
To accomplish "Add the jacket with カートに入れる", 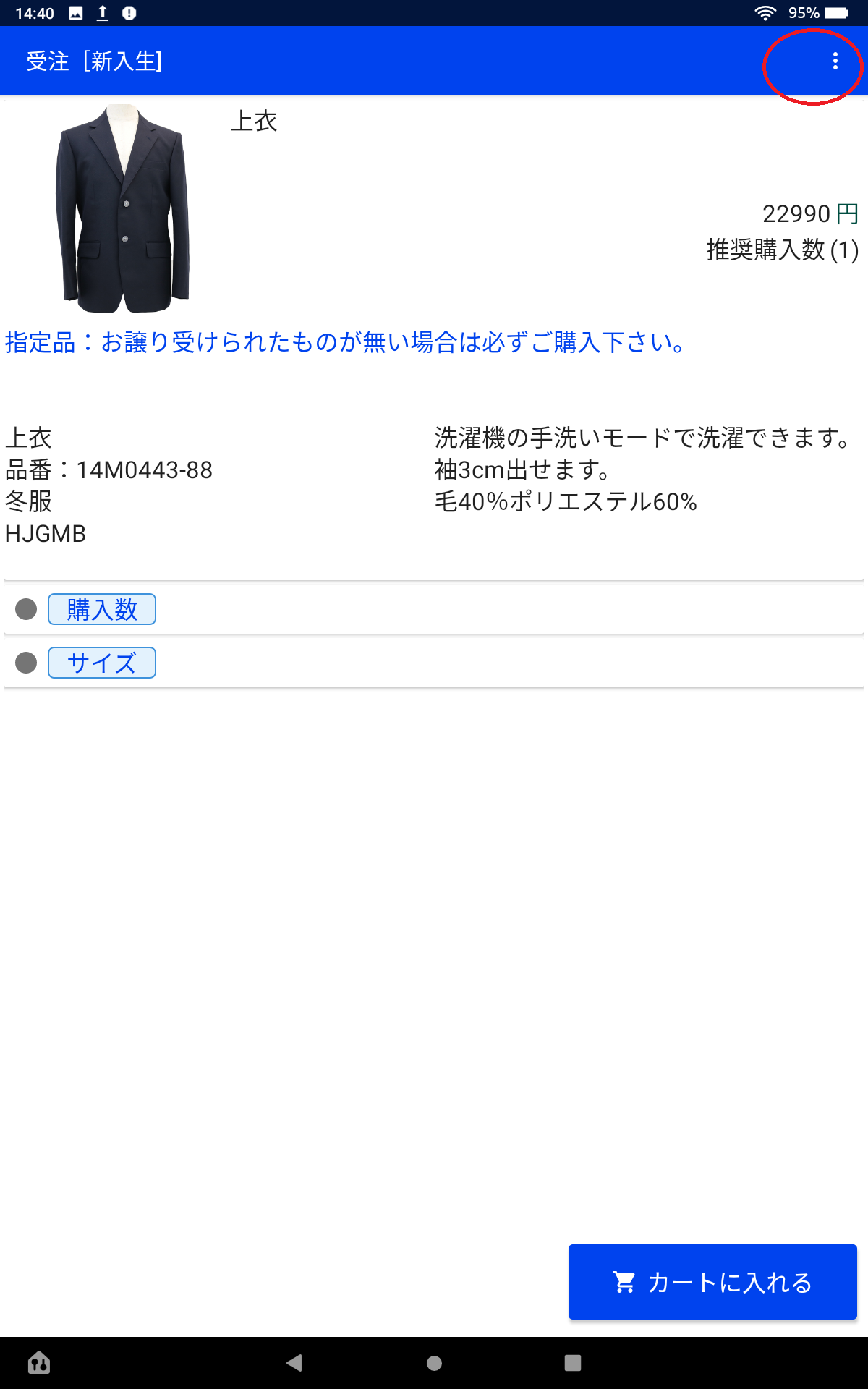I will [x=712, y=1282].
